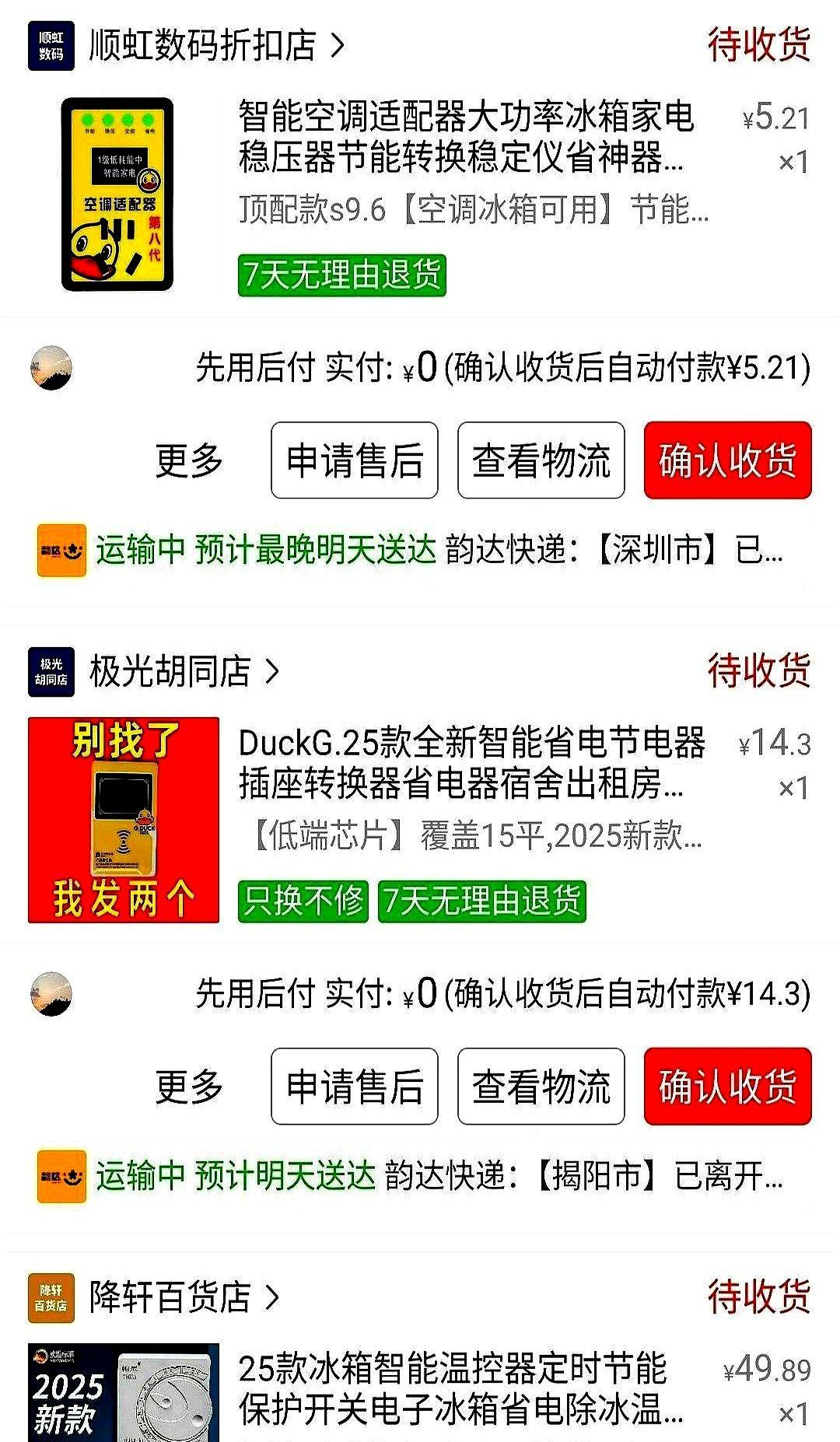Tap 确认收货 for the ¥14.3 order
The height and width of the screenshot is (1442, 840).
(x=727, y=1087)
